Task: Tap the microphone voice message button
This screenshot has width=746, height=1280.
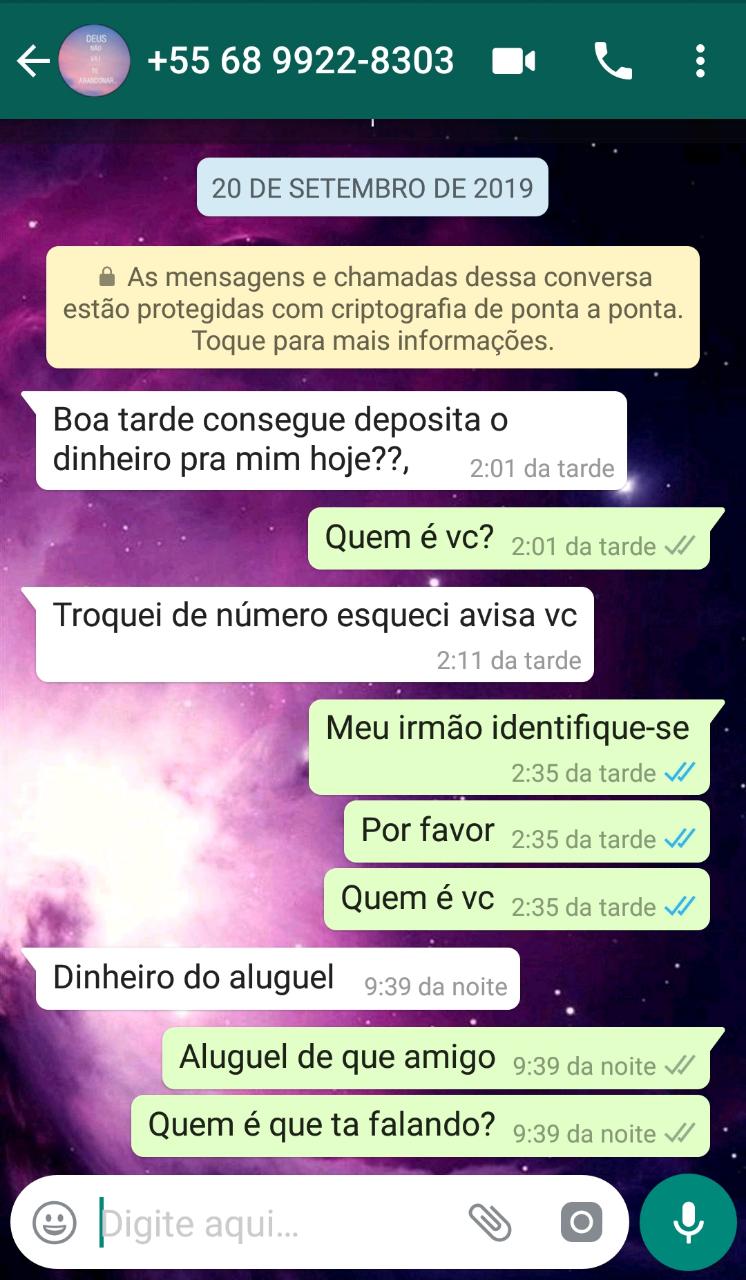Action: point(688,1222)
